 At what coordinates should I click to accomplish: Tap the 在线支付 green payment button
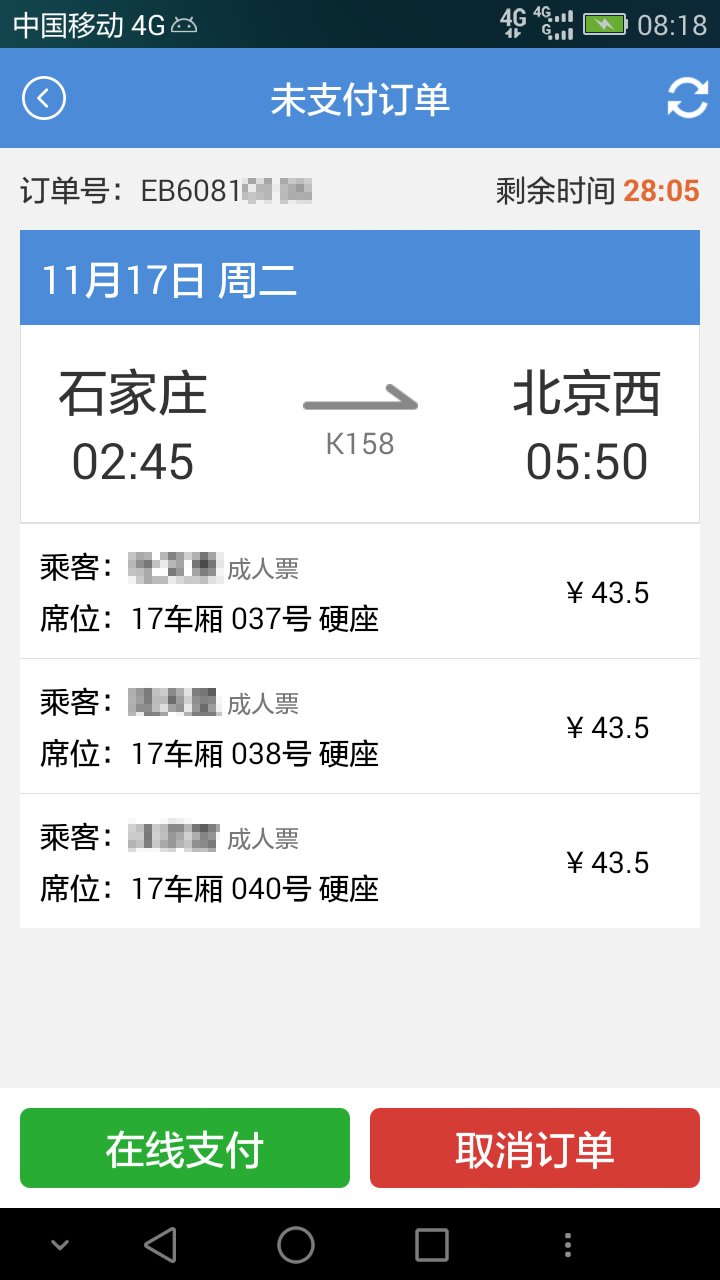click(x=184, y=1148)
